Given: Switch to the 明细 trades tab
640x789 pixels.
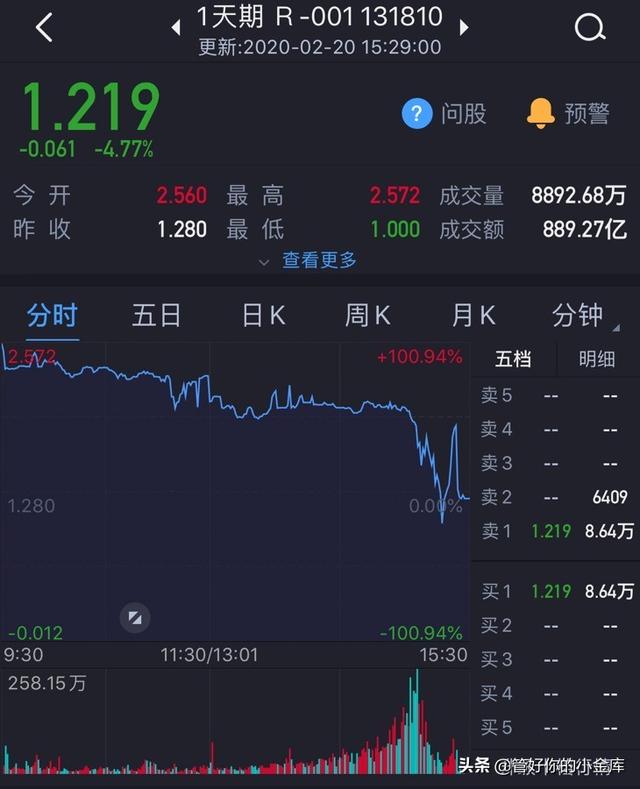Looking at the screenshot, I should click(x=597, y=358).
